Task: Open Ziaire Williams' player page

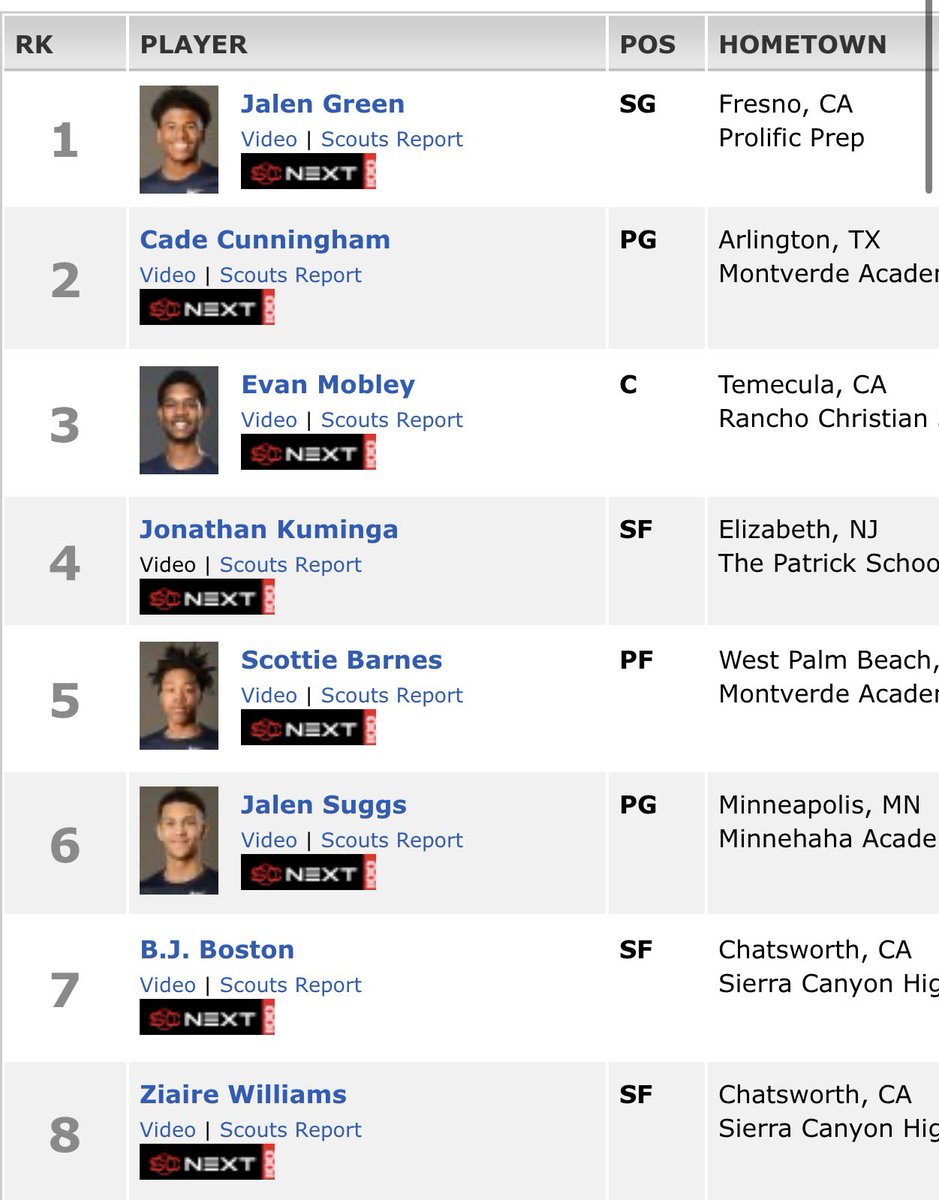Action: [243, 1095]
